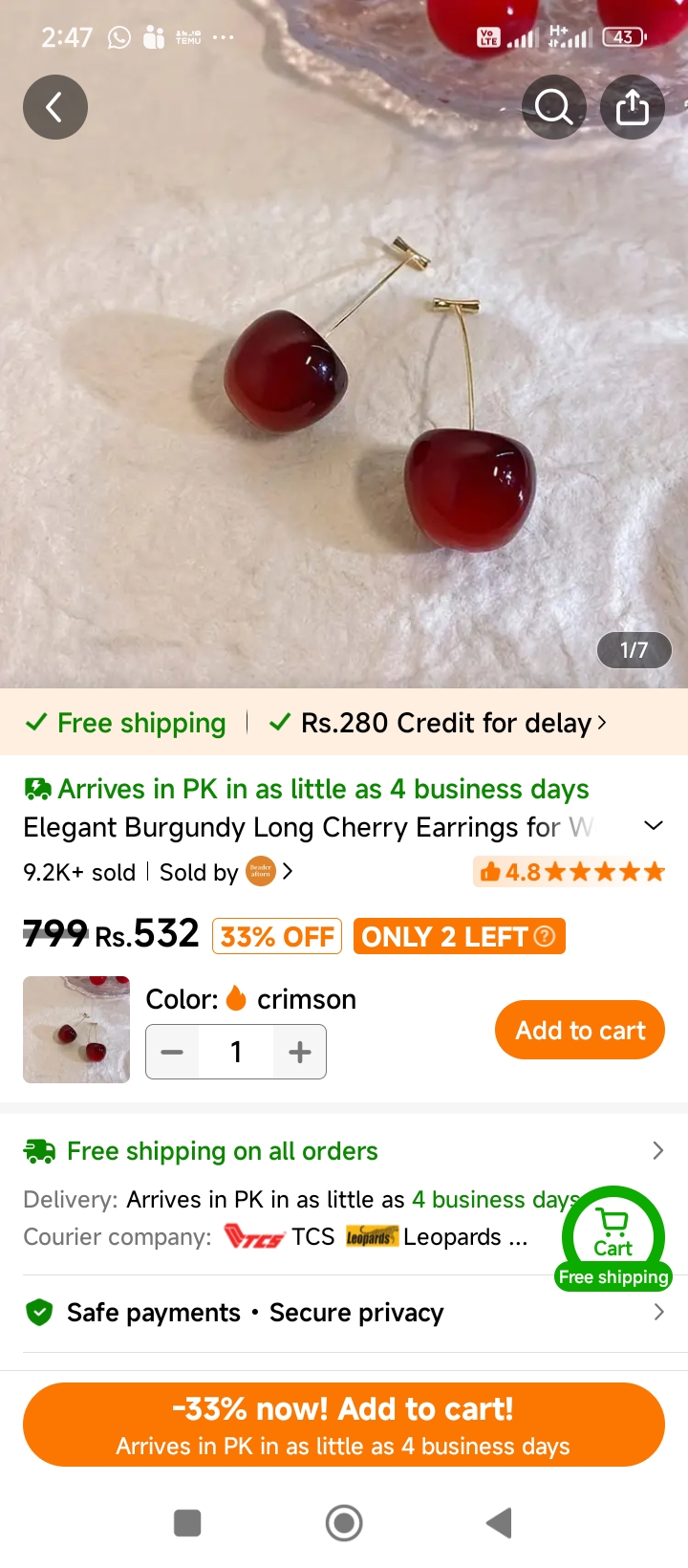Tap the Add to cart button beside quantity
This screenshot has height=1568, width=688.
click(580, 1030)
